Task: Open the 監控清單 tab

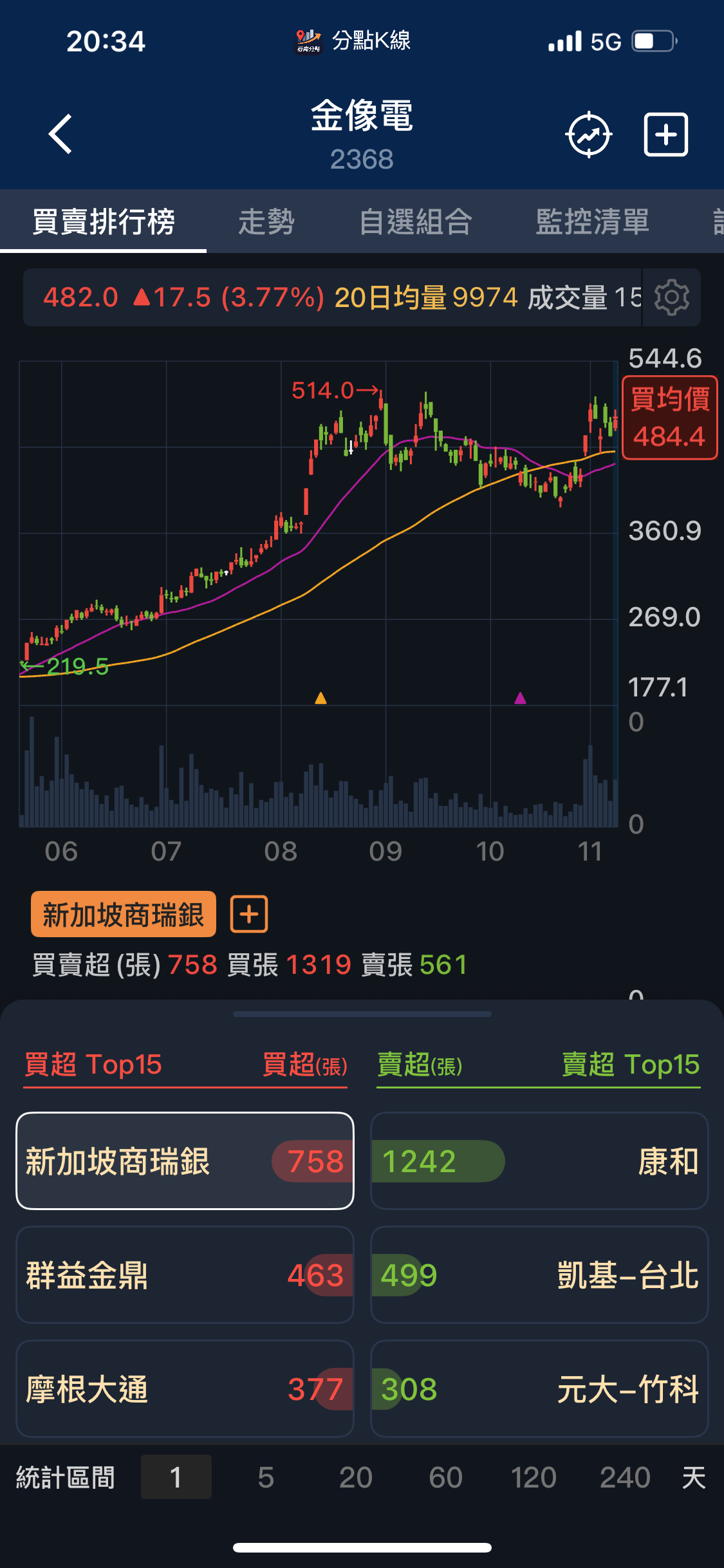Action: pos(593,222)
